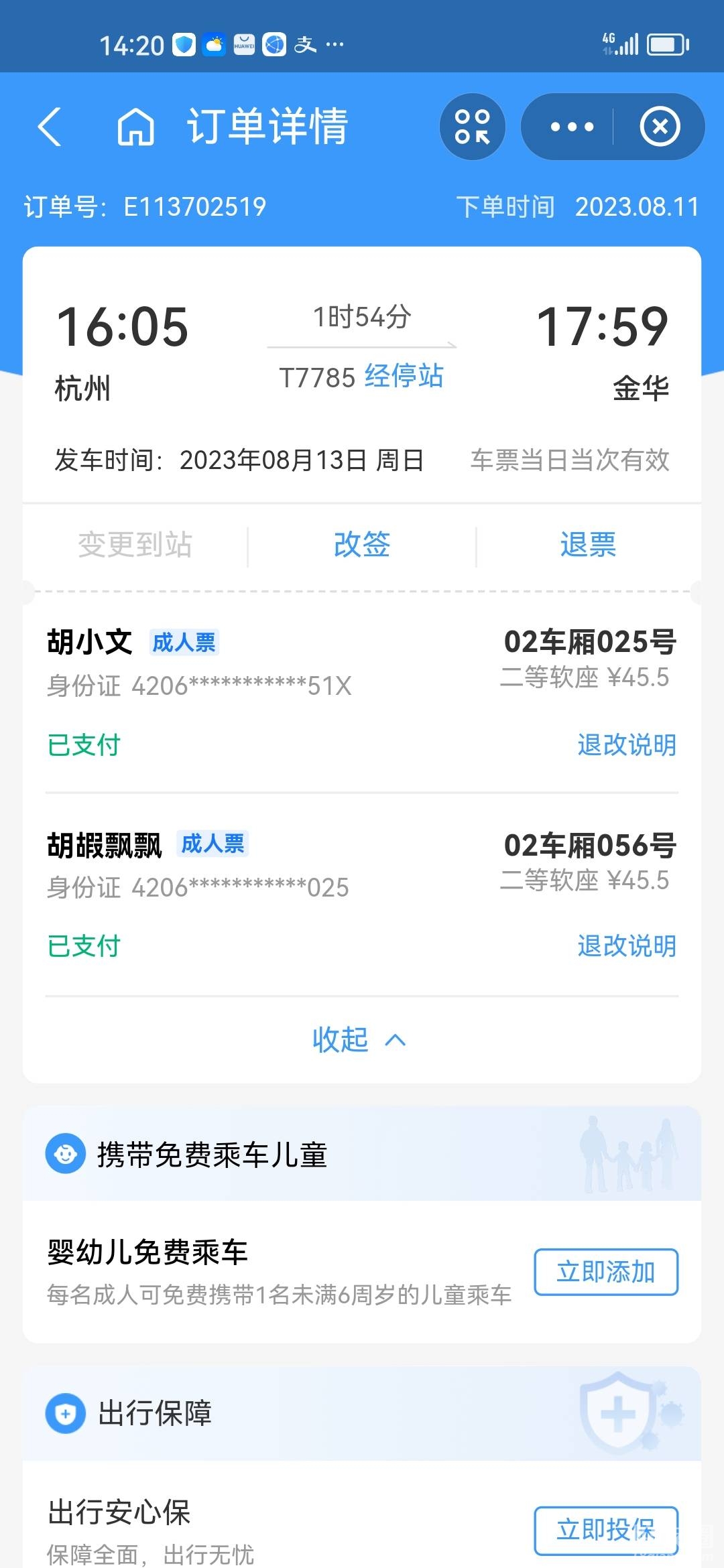Viewport: 724px width, 1568px height.
Task: Collapse the passenger list with 收起
Action: coord(359,1040)
